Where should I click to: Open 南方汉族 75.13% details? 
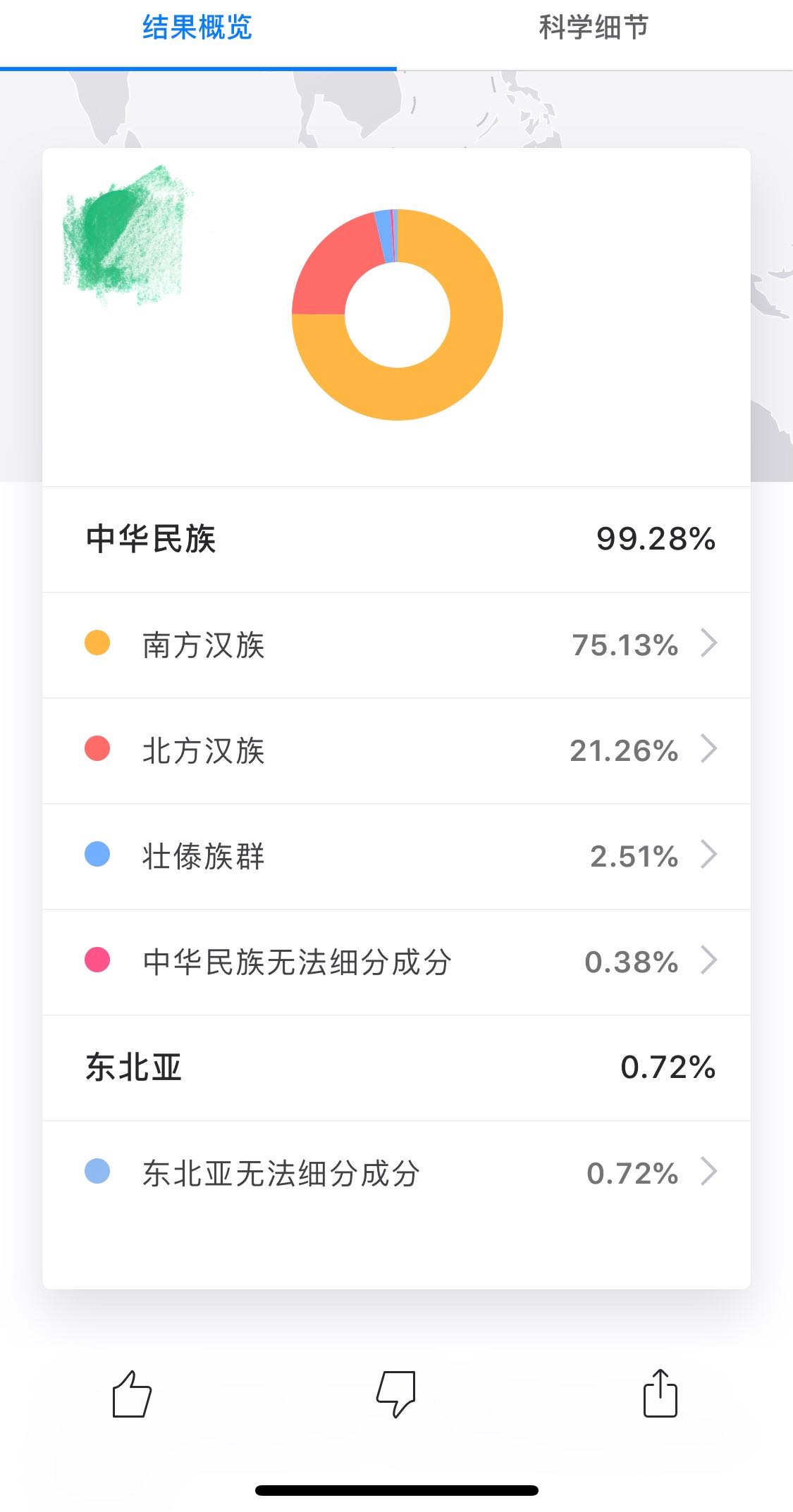[x=396, y=645]
